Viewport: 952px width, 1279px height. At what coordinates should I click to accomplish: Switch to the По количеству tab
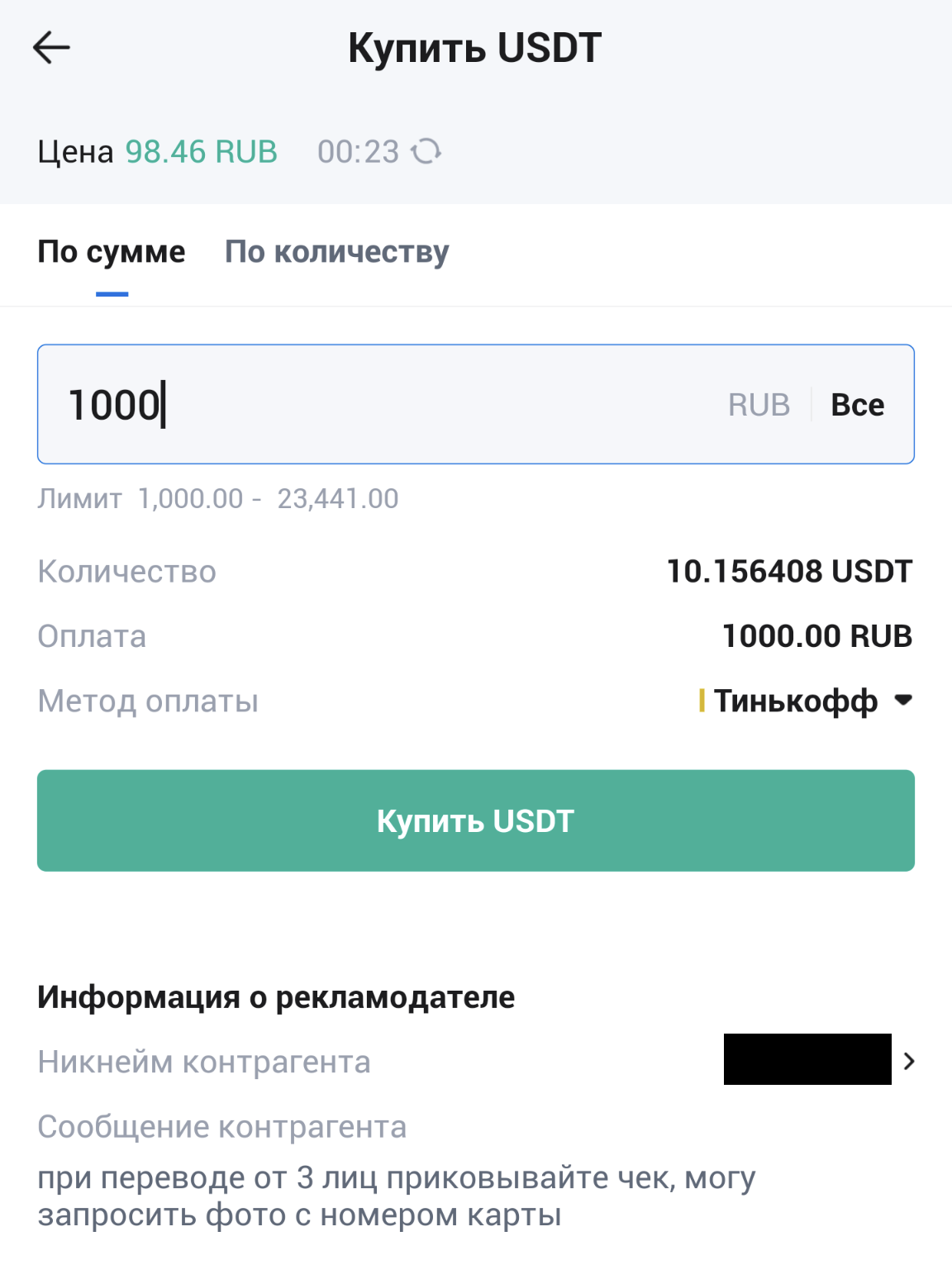337,252
